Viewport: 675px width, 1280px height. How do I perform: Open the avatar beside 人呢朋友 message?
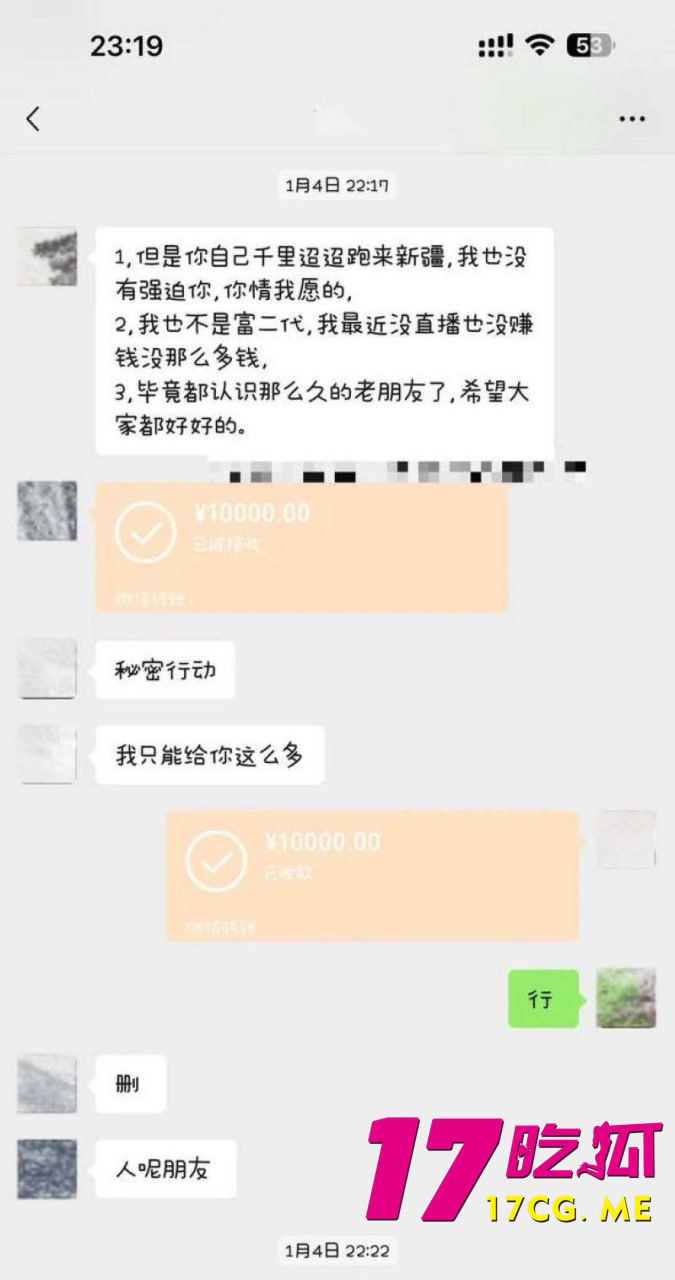(47, 1169)
